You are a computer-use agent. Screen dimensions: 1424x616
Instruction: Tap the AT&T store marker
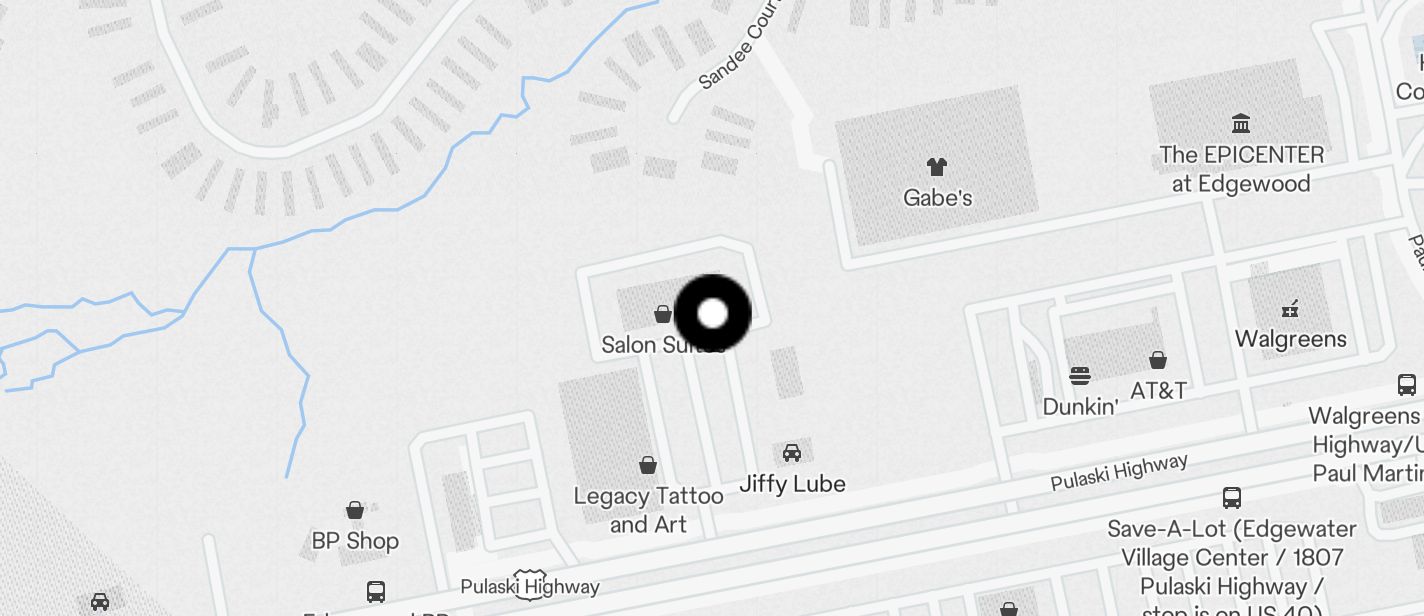pos(1158,360)
